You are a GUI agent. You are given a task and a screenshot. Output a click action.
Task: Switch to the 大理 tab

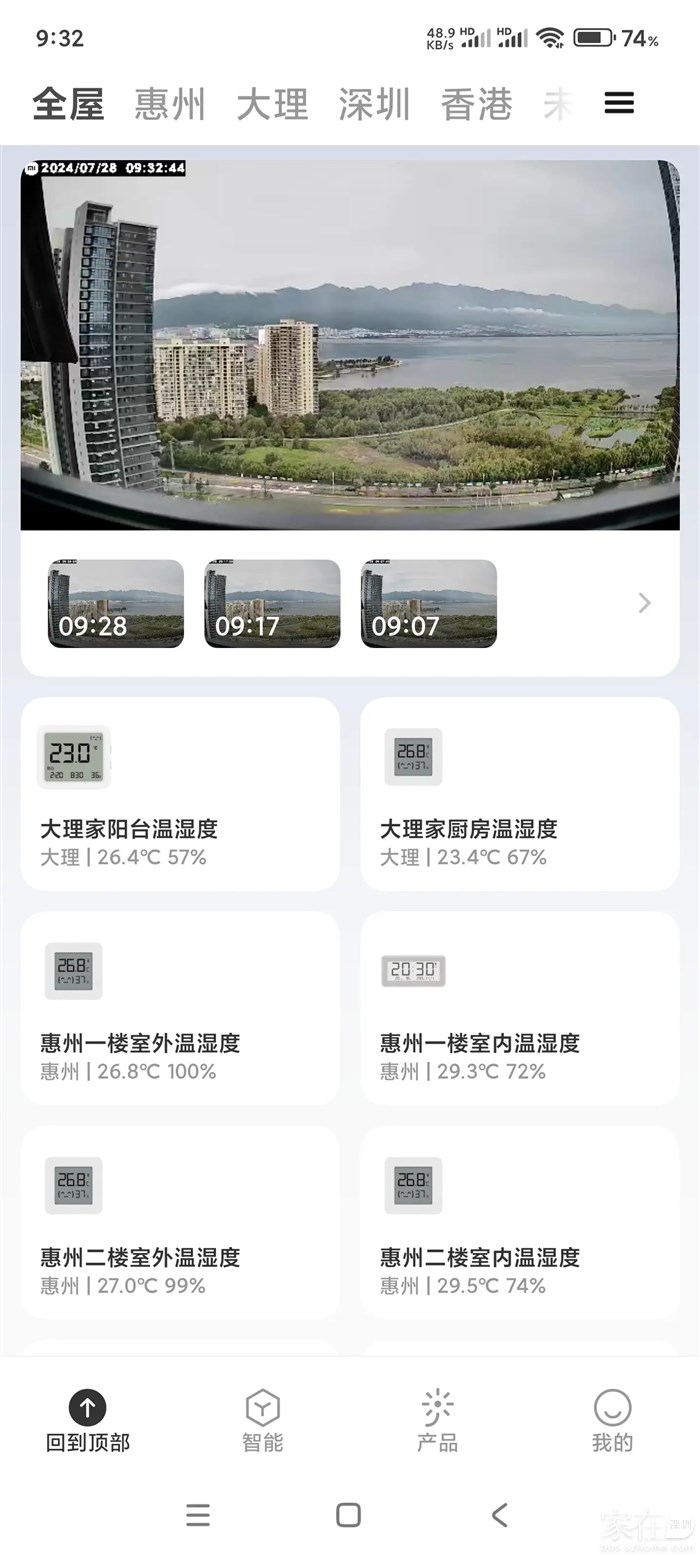[272, 104]
